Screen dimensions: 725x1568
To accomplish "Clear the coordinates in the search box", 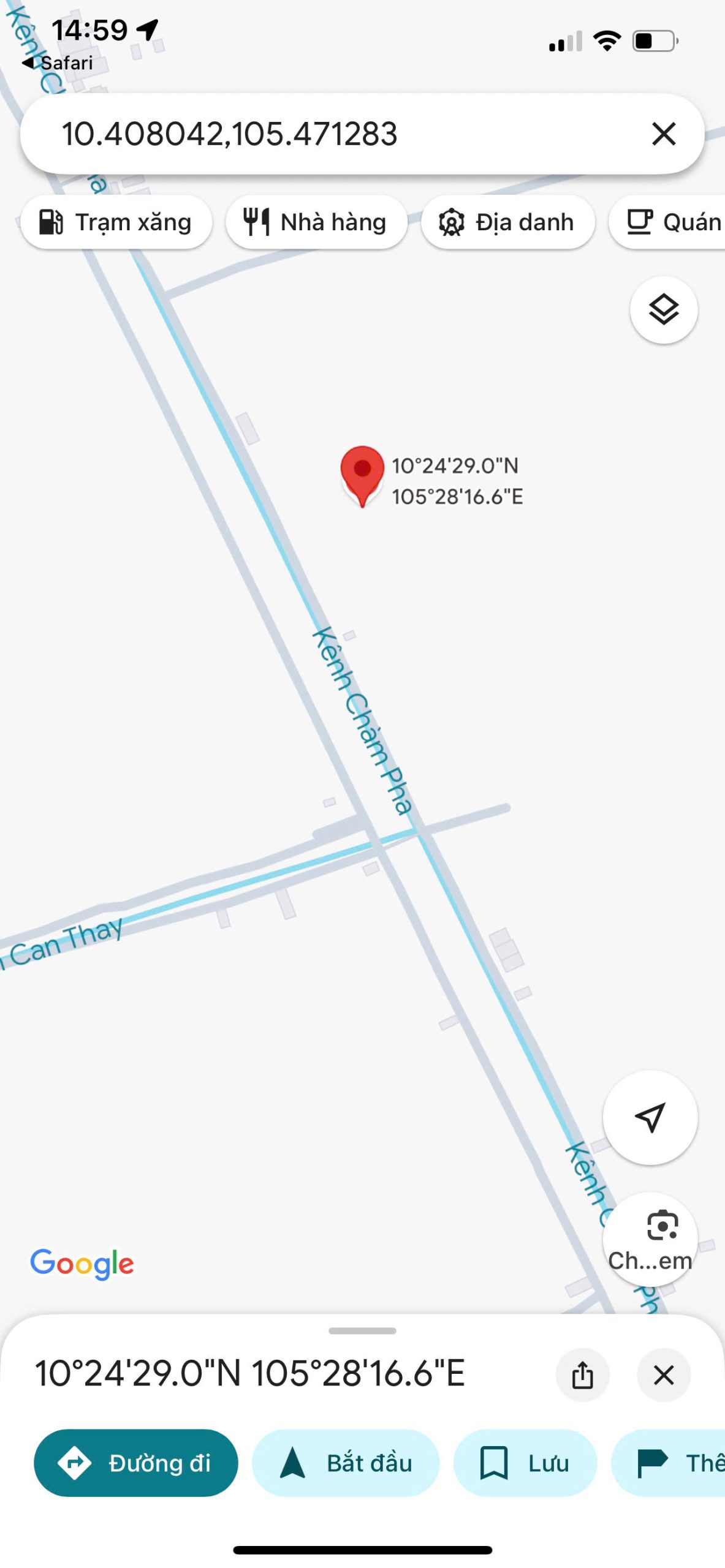I will [663, 134].
